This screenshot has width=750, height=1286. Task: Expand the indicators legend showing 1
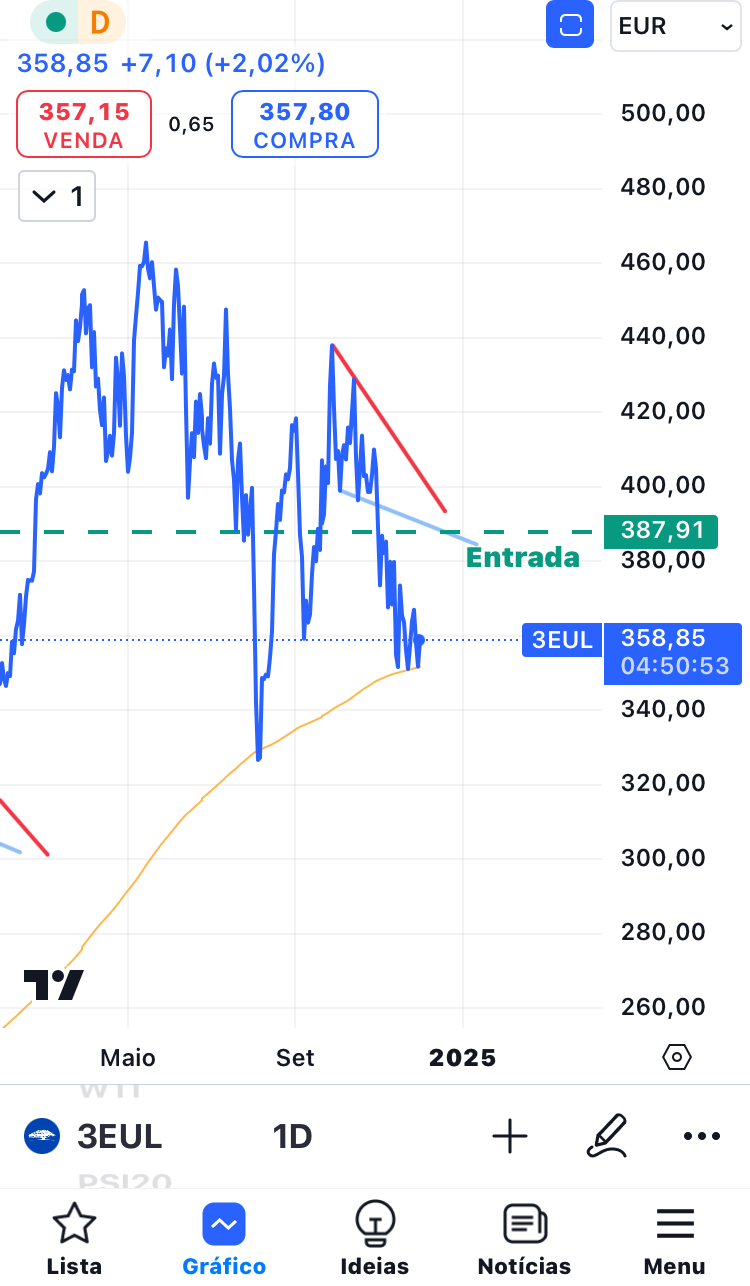57,196
